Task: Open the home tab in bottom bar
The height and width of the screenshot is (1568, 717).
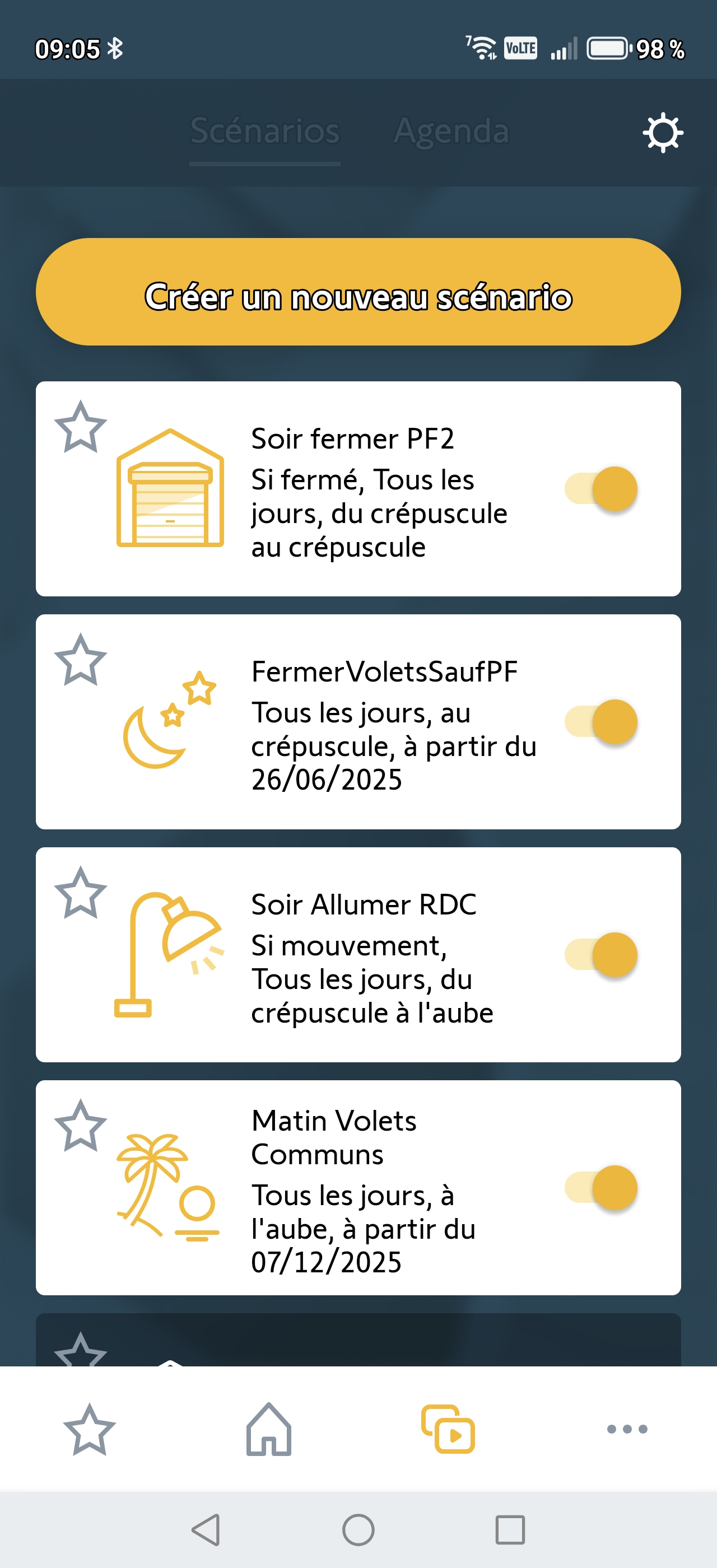Action: [x=268, y=1429]
